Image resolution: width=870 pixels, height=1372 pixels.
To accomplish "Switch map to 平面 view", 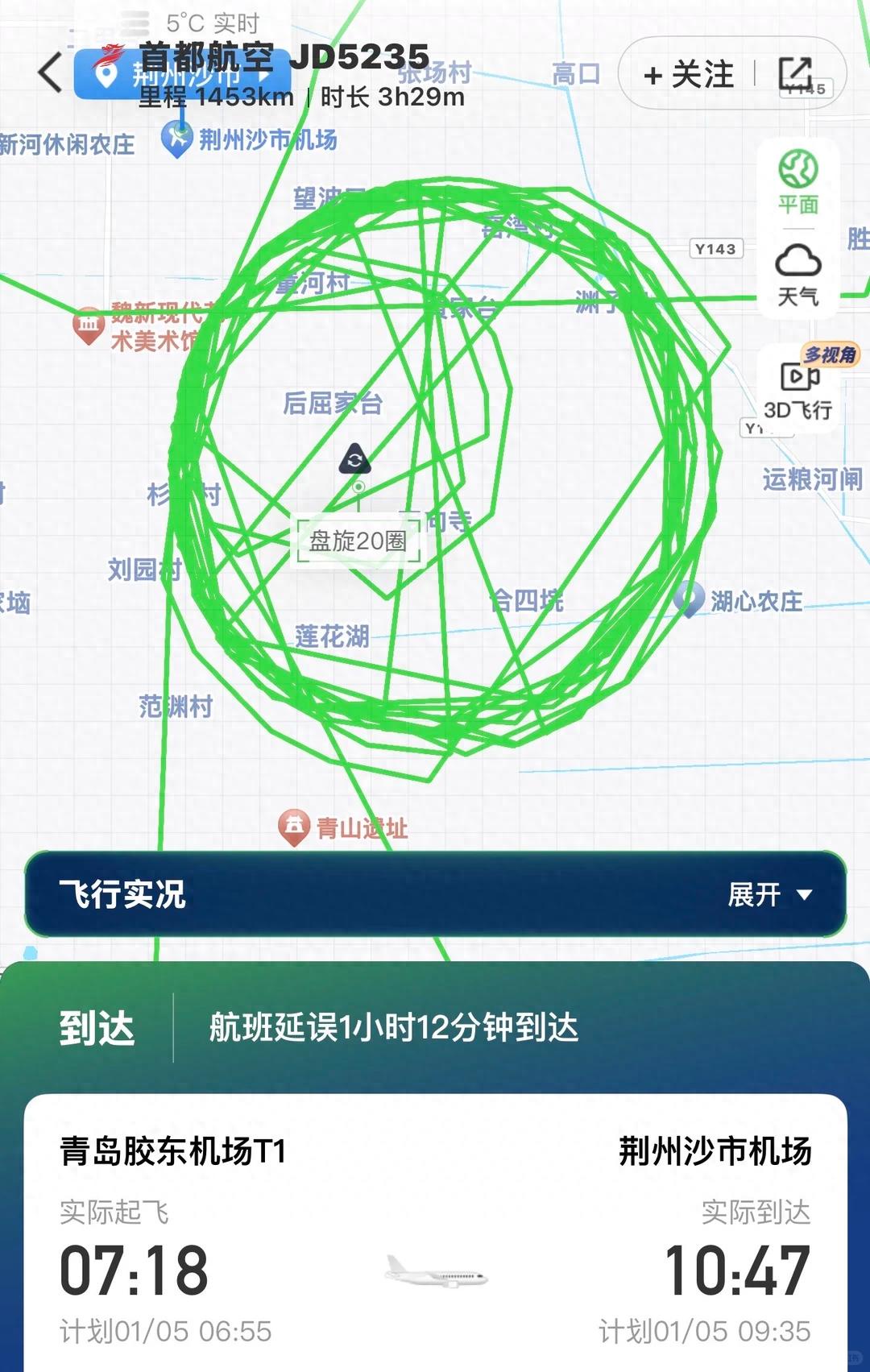I will tap(798, 182).
